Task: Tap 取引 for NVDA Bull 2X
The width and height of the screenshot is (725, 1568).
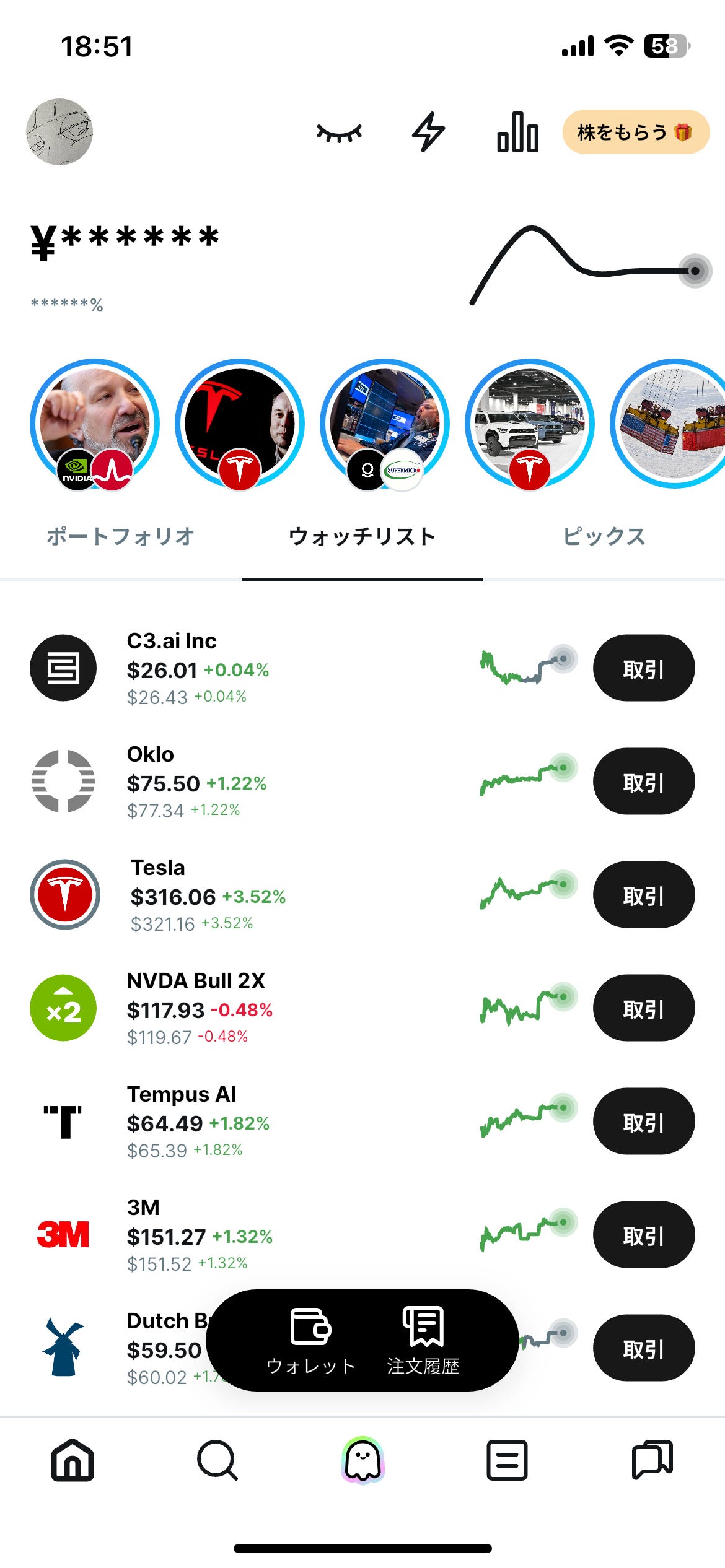Action: pos(644,1008)
